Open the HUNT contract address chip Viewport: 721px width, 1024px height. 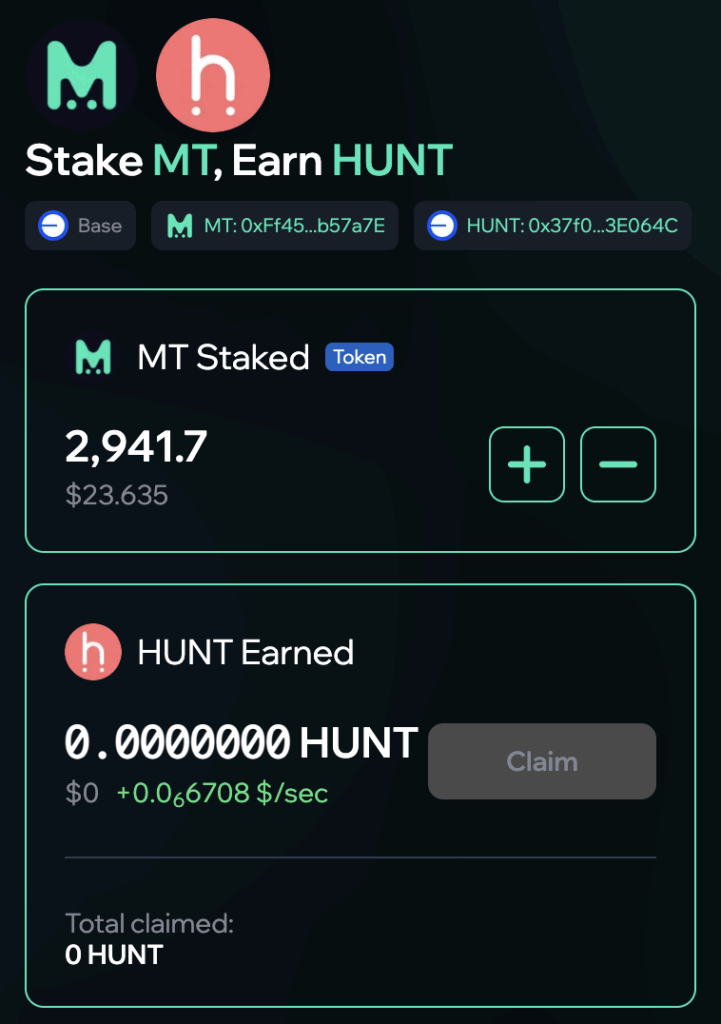point(553,226)
